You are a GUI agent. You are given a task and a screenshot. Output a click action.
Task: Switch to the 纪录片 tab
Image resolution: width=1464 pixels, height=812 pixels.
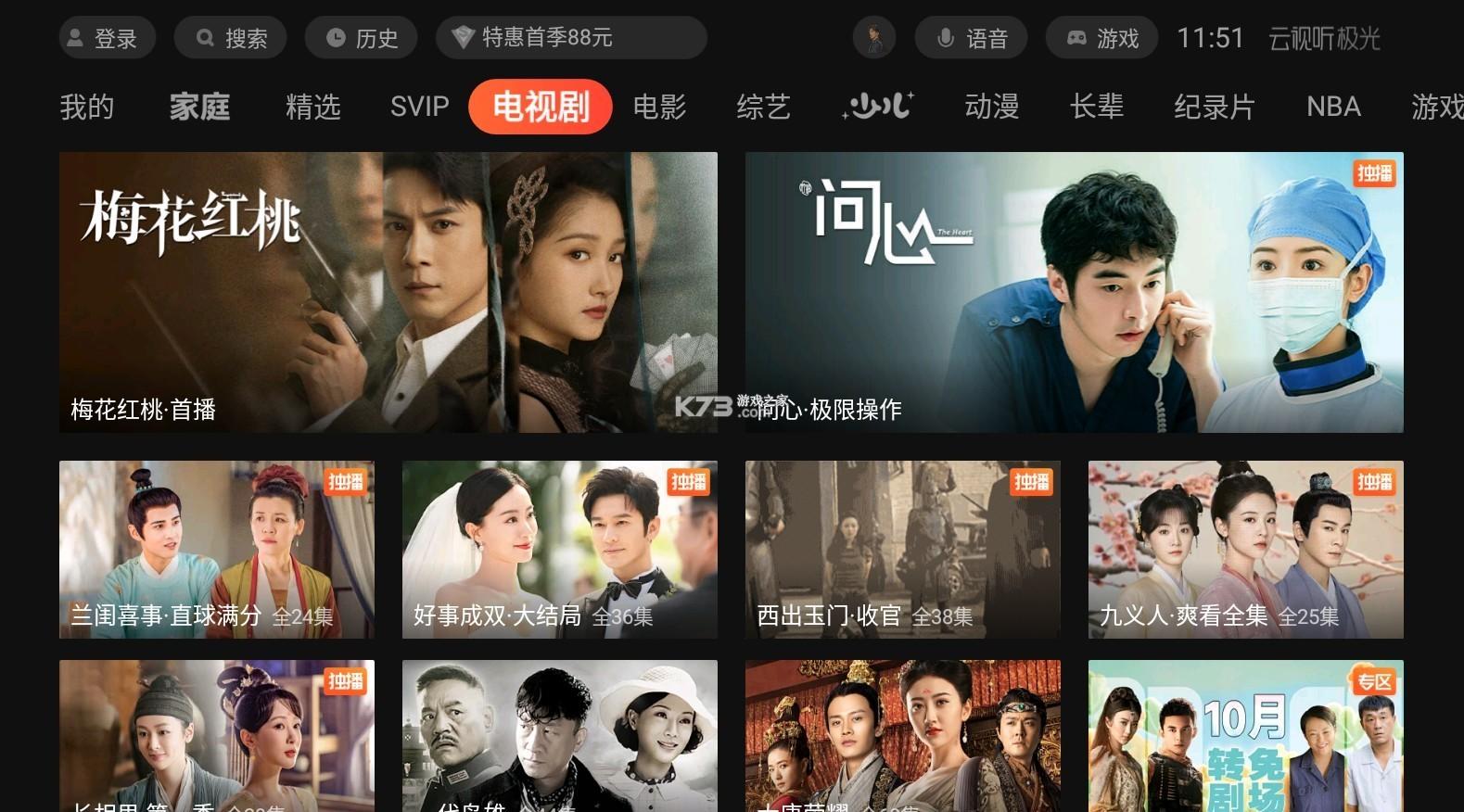[1214, 107]
